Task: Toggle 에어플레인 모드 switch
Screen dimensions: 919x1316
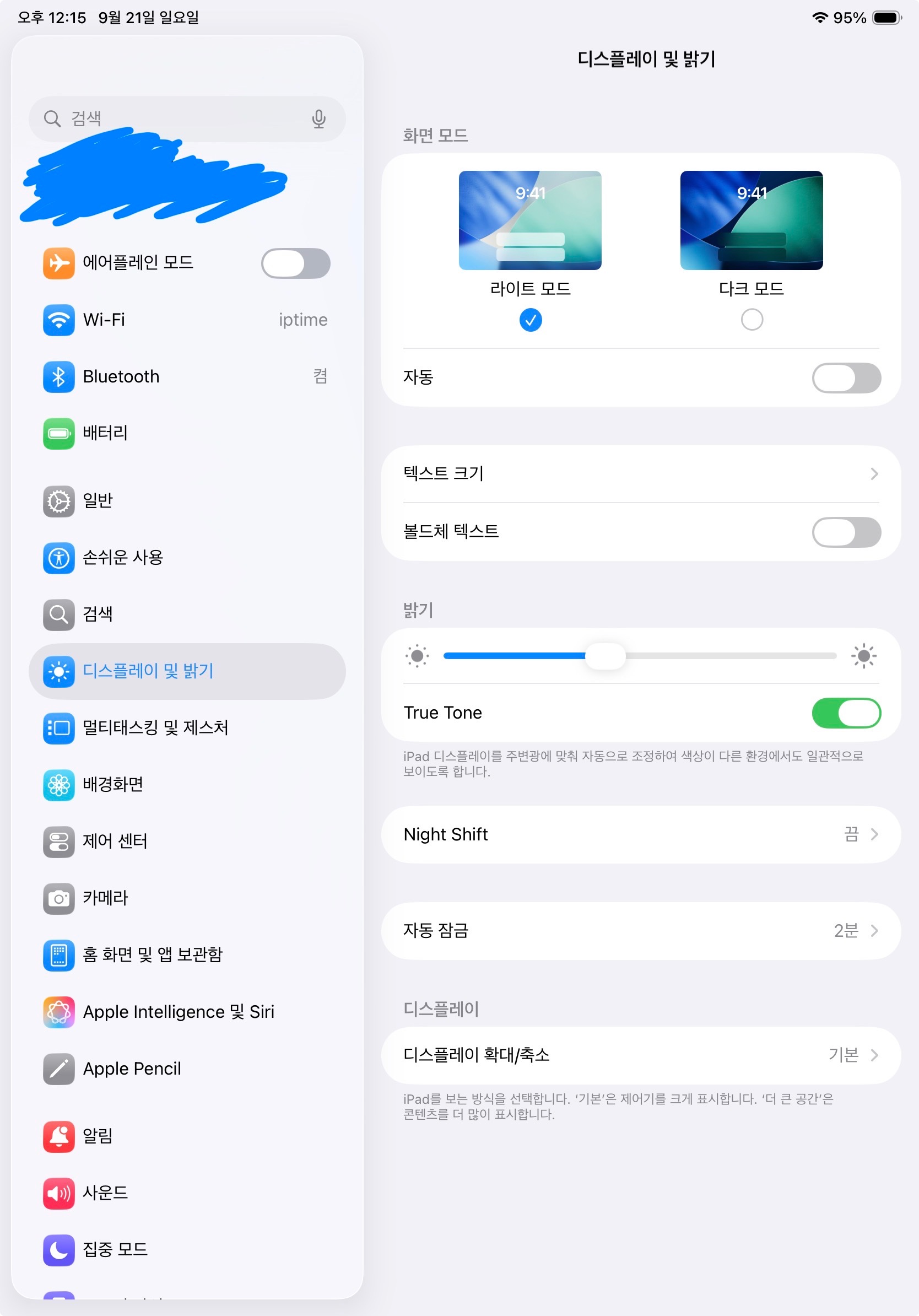Action: pyautogui.click(x=295, y=263)
